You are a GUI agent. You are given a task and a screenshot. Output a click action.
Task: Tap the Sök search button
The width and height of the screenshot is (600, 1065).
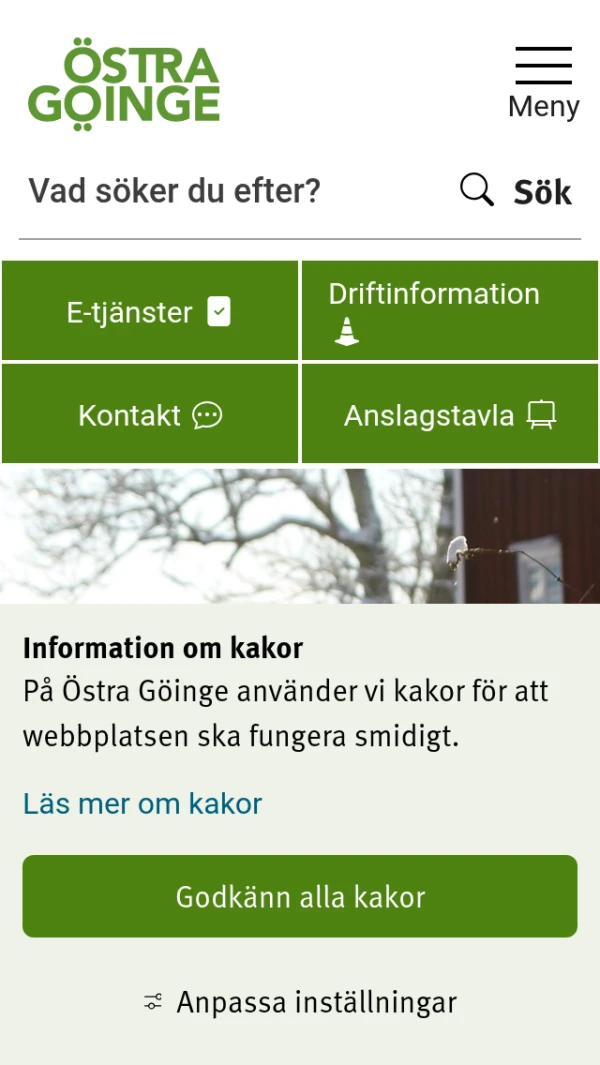coord(518,191)
